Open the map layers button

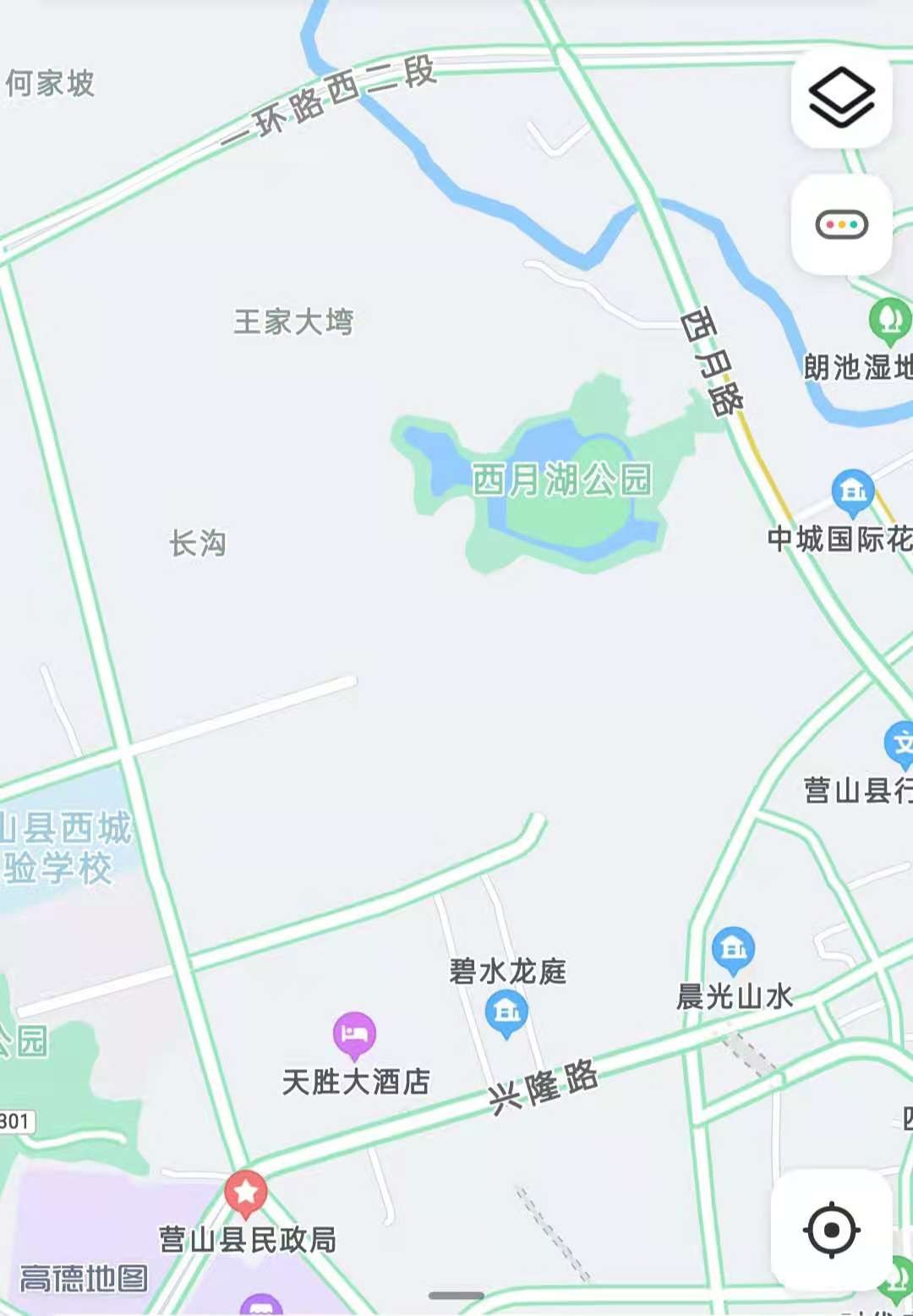coord(841,98)
